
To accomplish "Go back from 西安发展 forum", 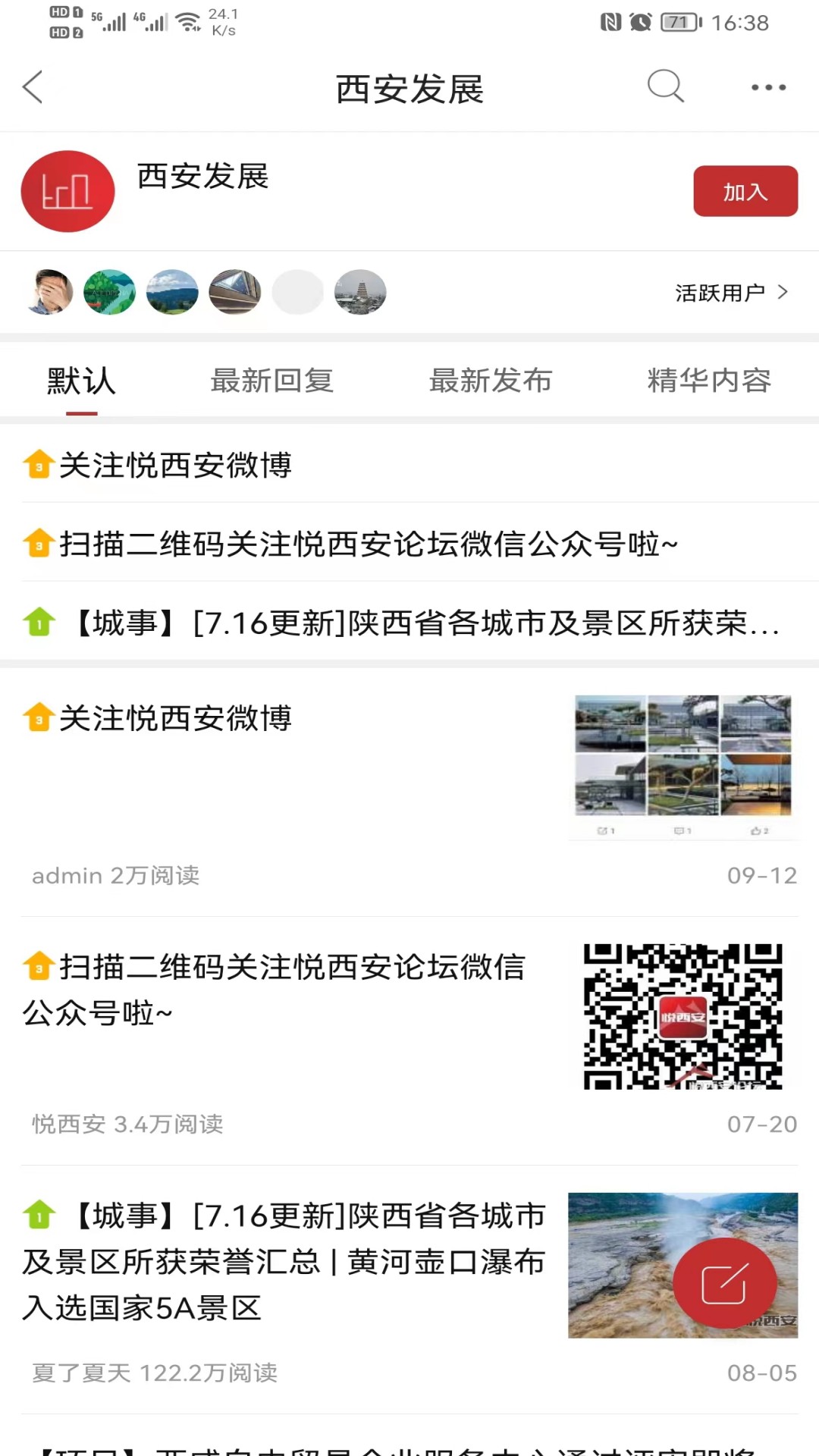I will click(x=33, y=87).
